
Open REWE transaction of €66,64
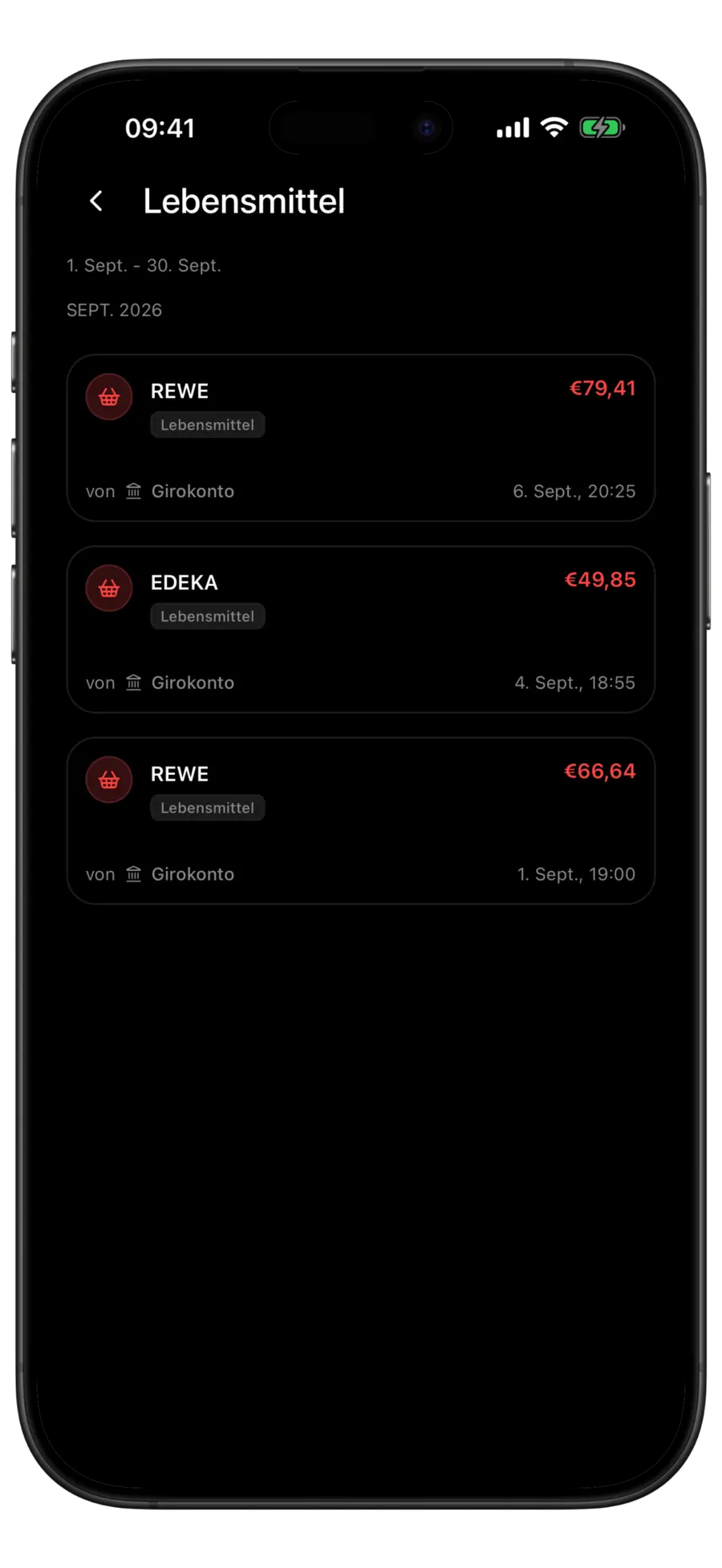coord(361,820)
